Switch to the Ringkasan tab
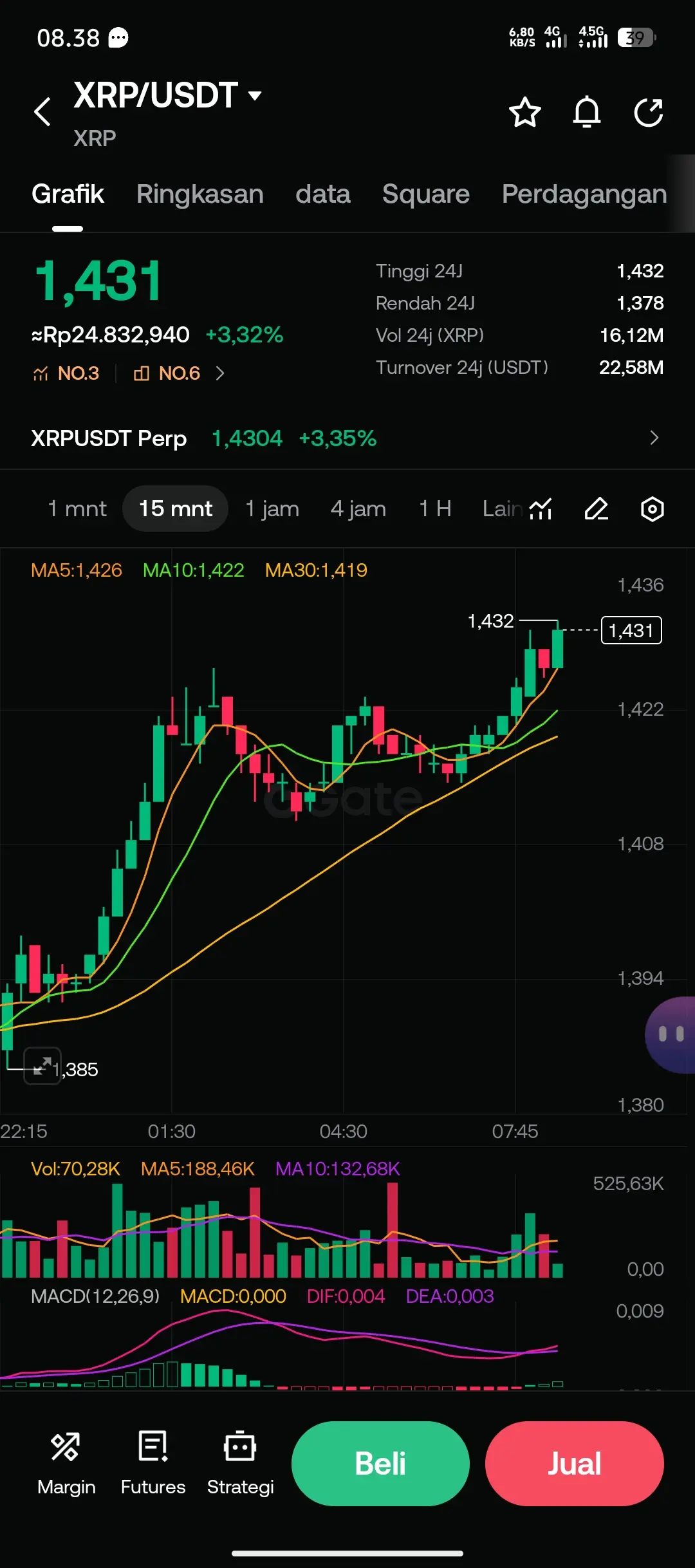Viewport: 695px width, 1568px height. coord(200,194)
